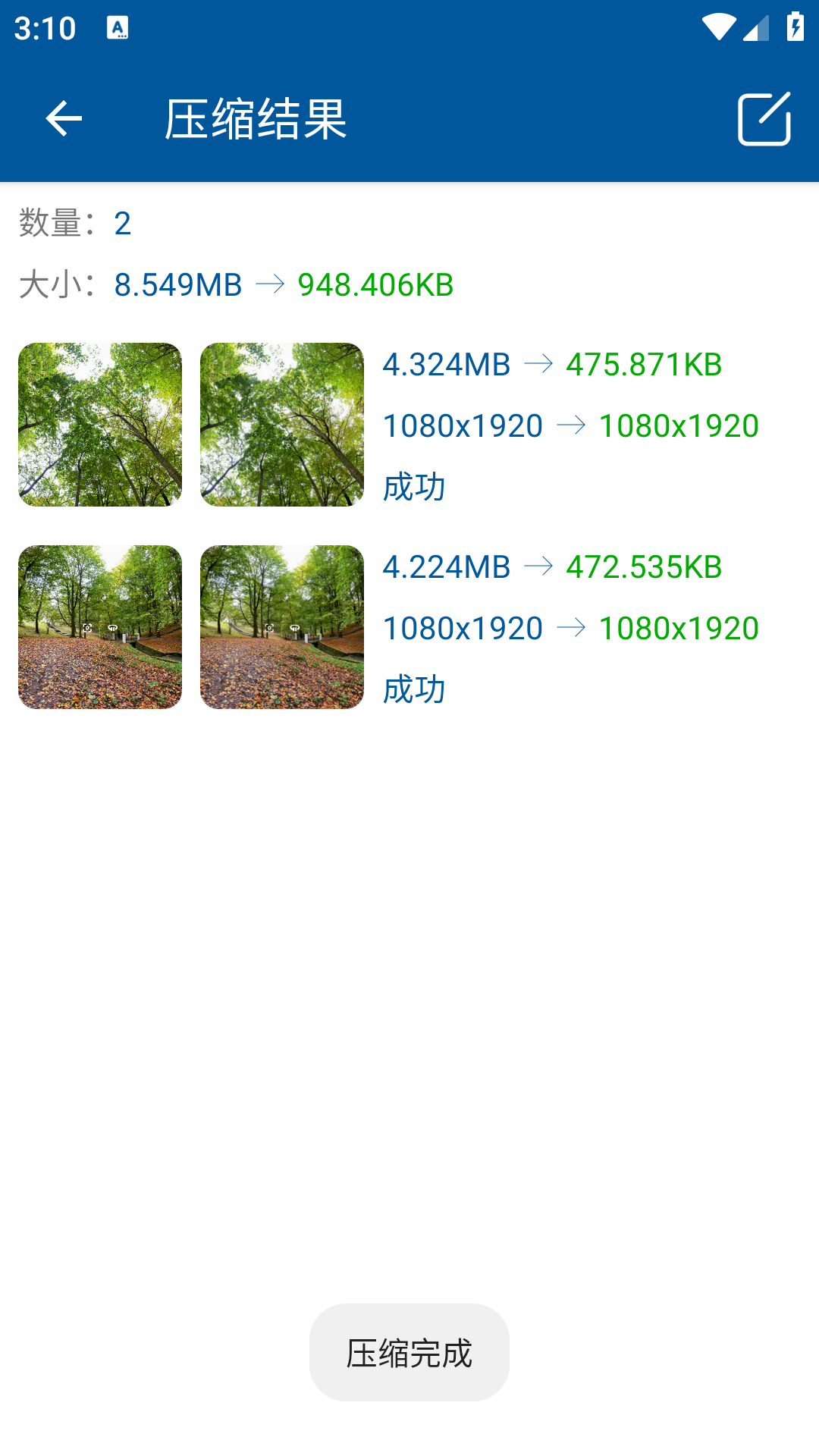The height and width of the screenshot is (1456, 819).
Task: Open the edit icon in the top bar
Action: click(764, 119)
